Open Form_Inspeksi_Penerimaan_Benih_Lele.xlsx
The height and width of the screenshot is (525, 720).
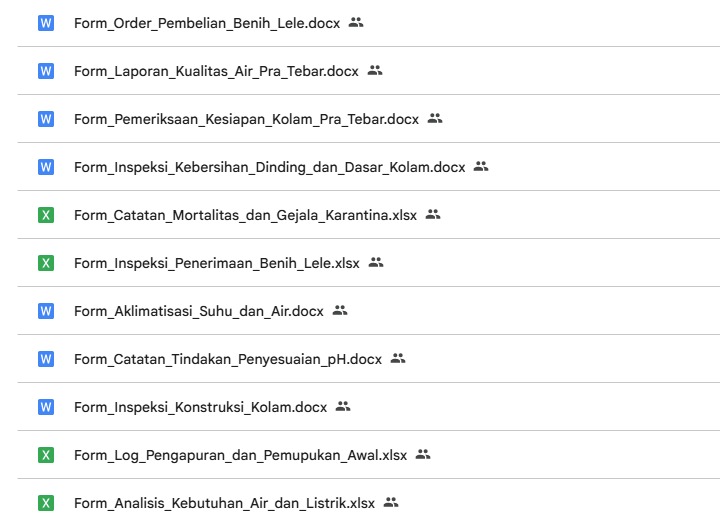point(216,263)
